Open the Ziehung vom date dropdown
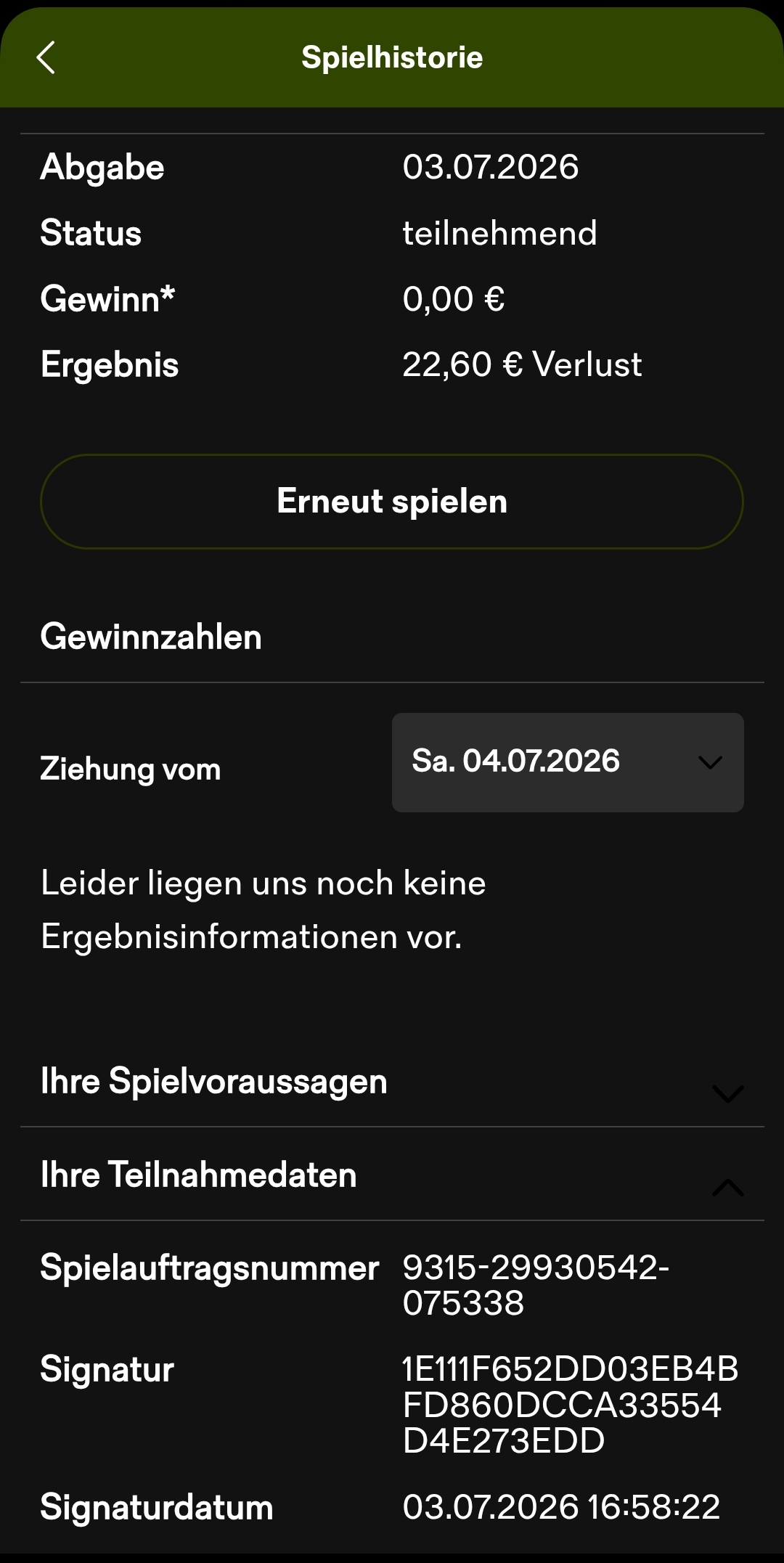 (568, 762)
